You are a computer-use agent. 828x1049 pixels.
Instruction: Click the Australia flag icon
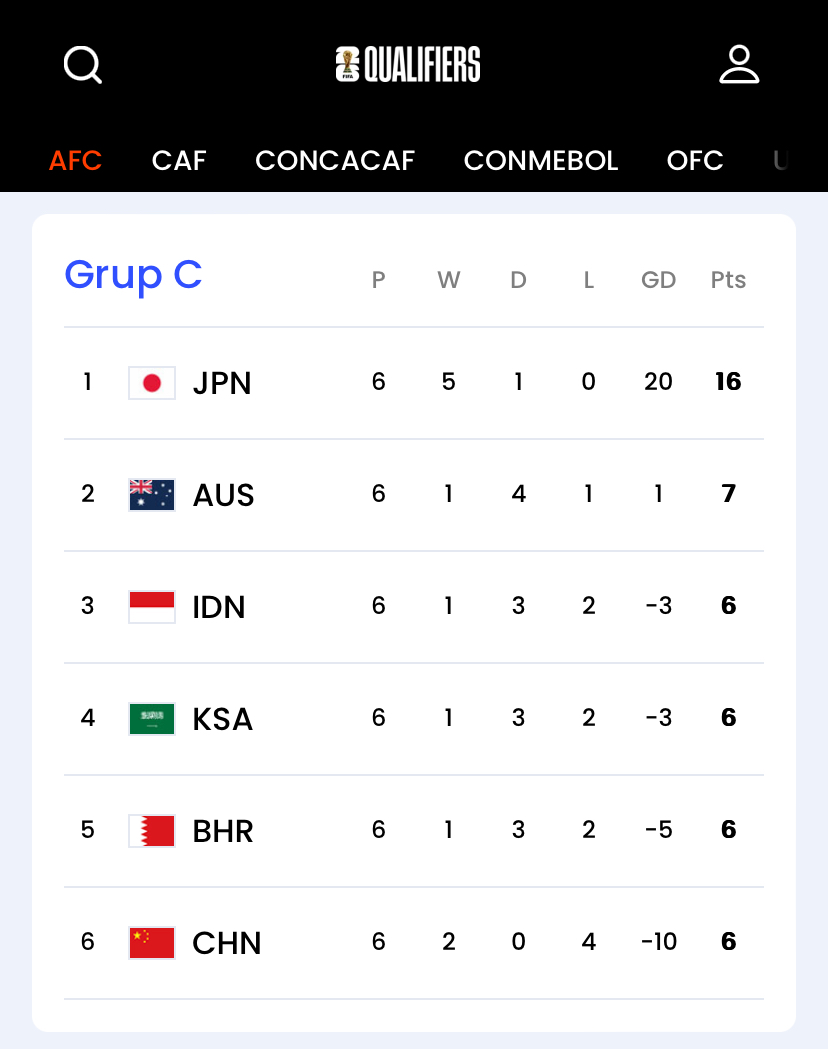pos(151,494)
